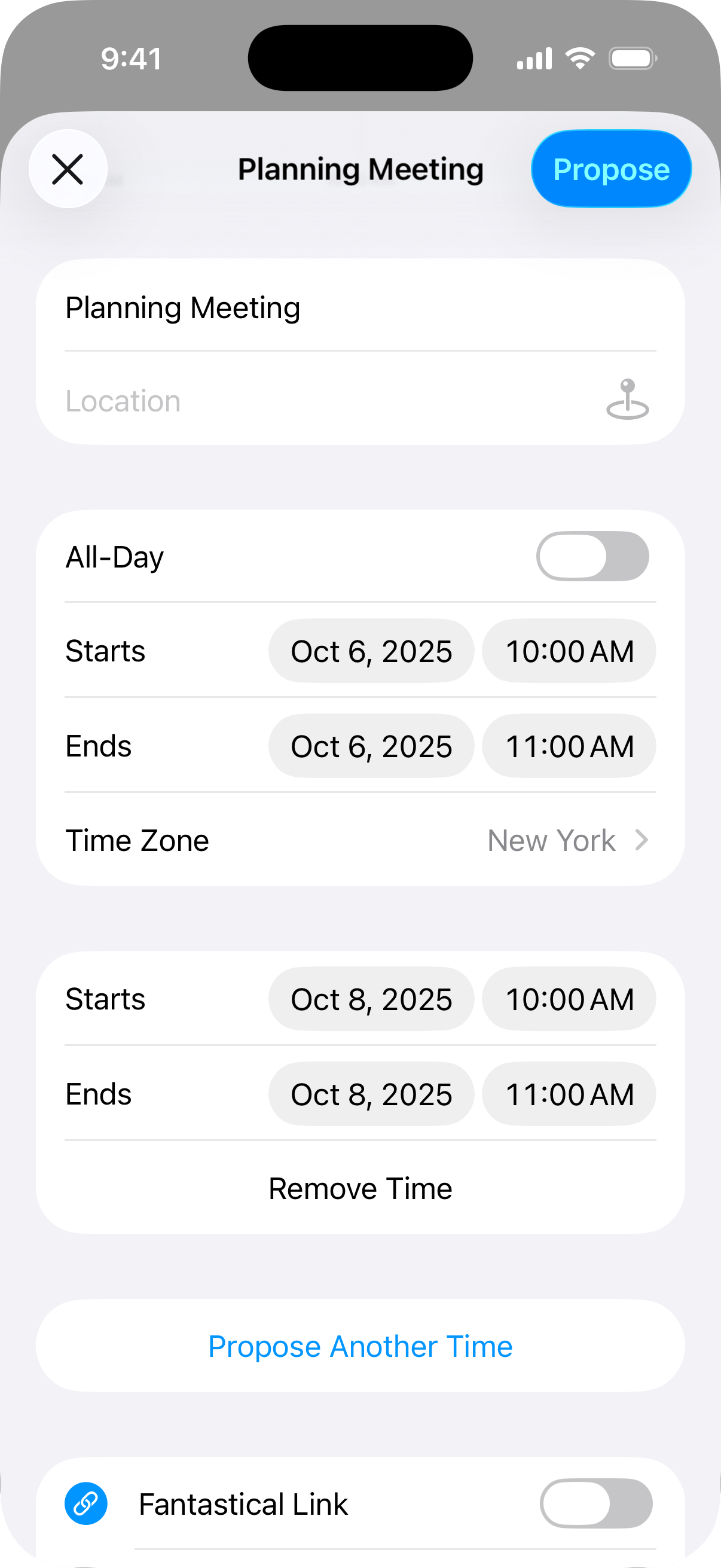Change the Oct 8 start date
Image resolution: width=721 pixels, height=1568 pixels.
371,999
